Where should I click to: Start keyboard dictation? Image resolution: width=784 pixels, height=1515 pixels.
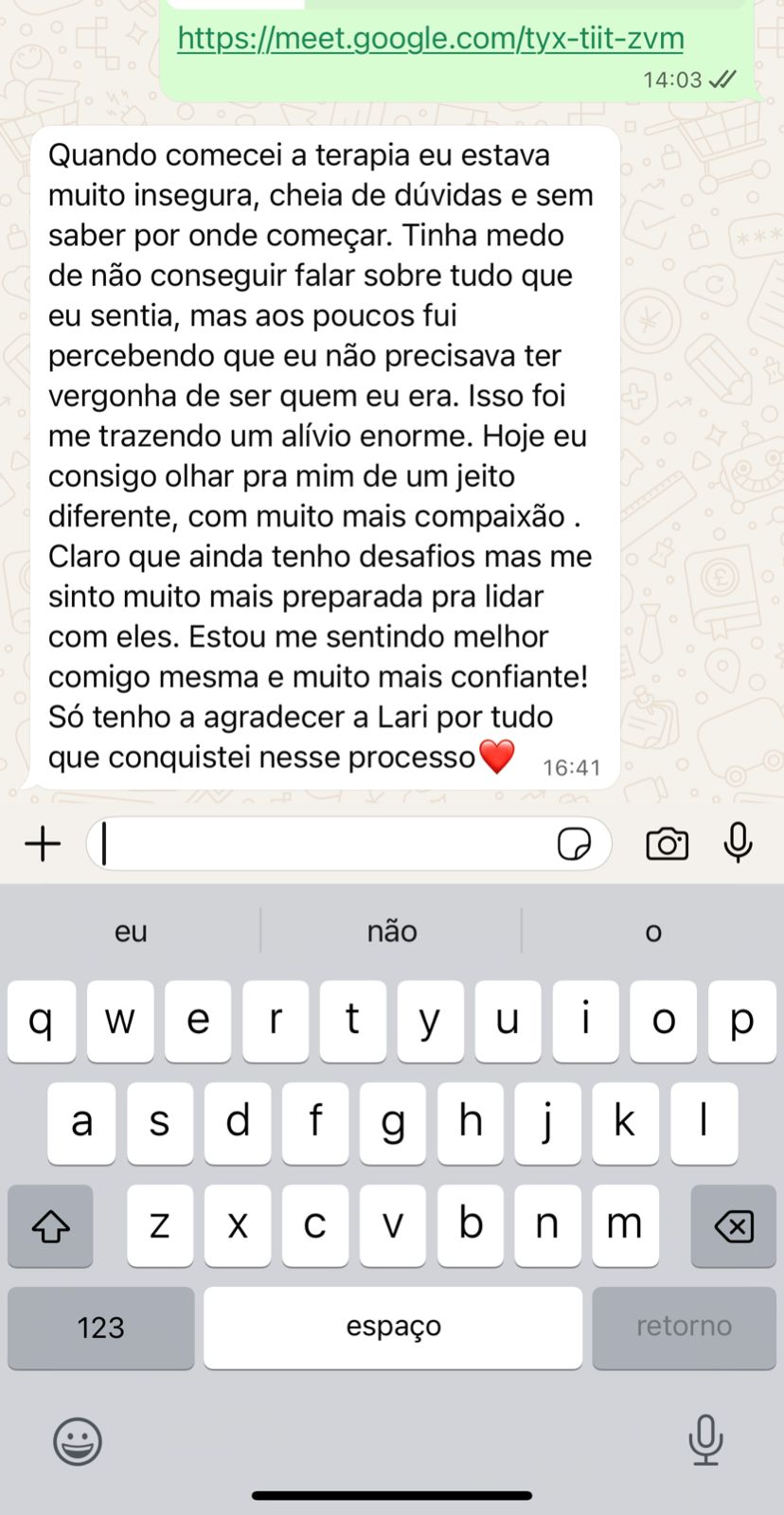point(705,1439)
